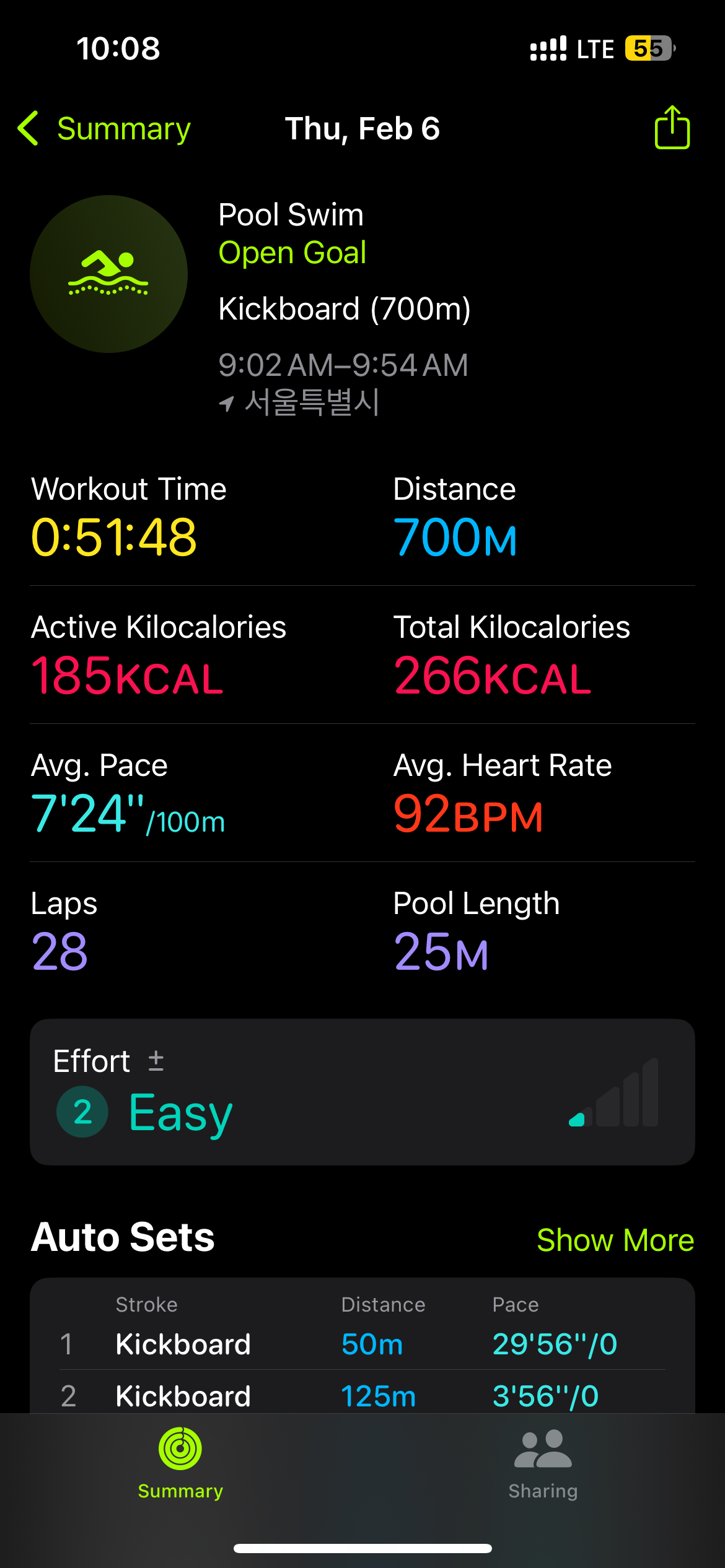Share this Pool Swim workout

pos(672,127)
